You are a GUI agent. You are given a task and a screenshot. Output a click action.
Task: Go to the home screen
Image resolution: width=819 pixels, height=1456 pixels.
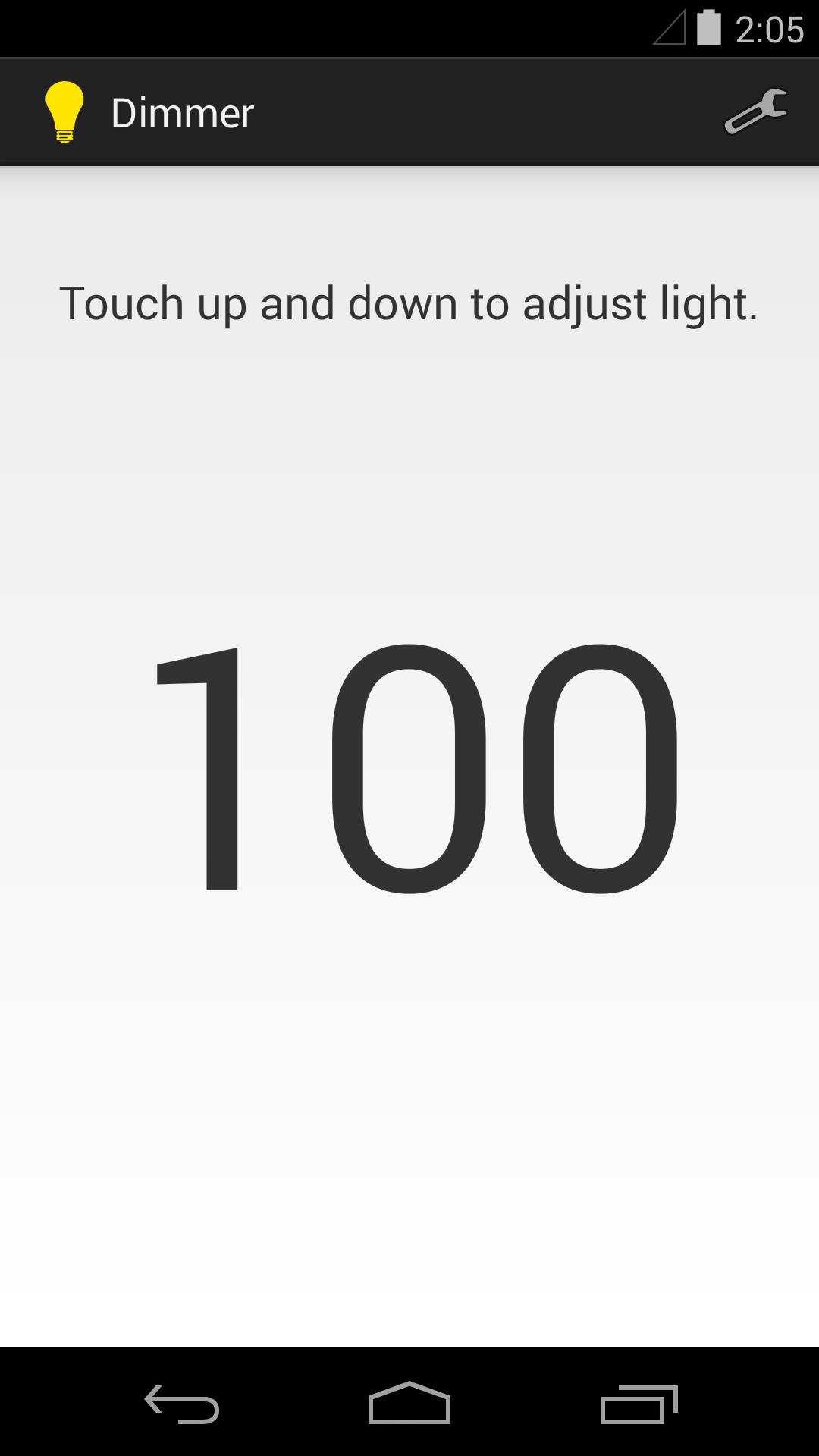point(409,1404)
